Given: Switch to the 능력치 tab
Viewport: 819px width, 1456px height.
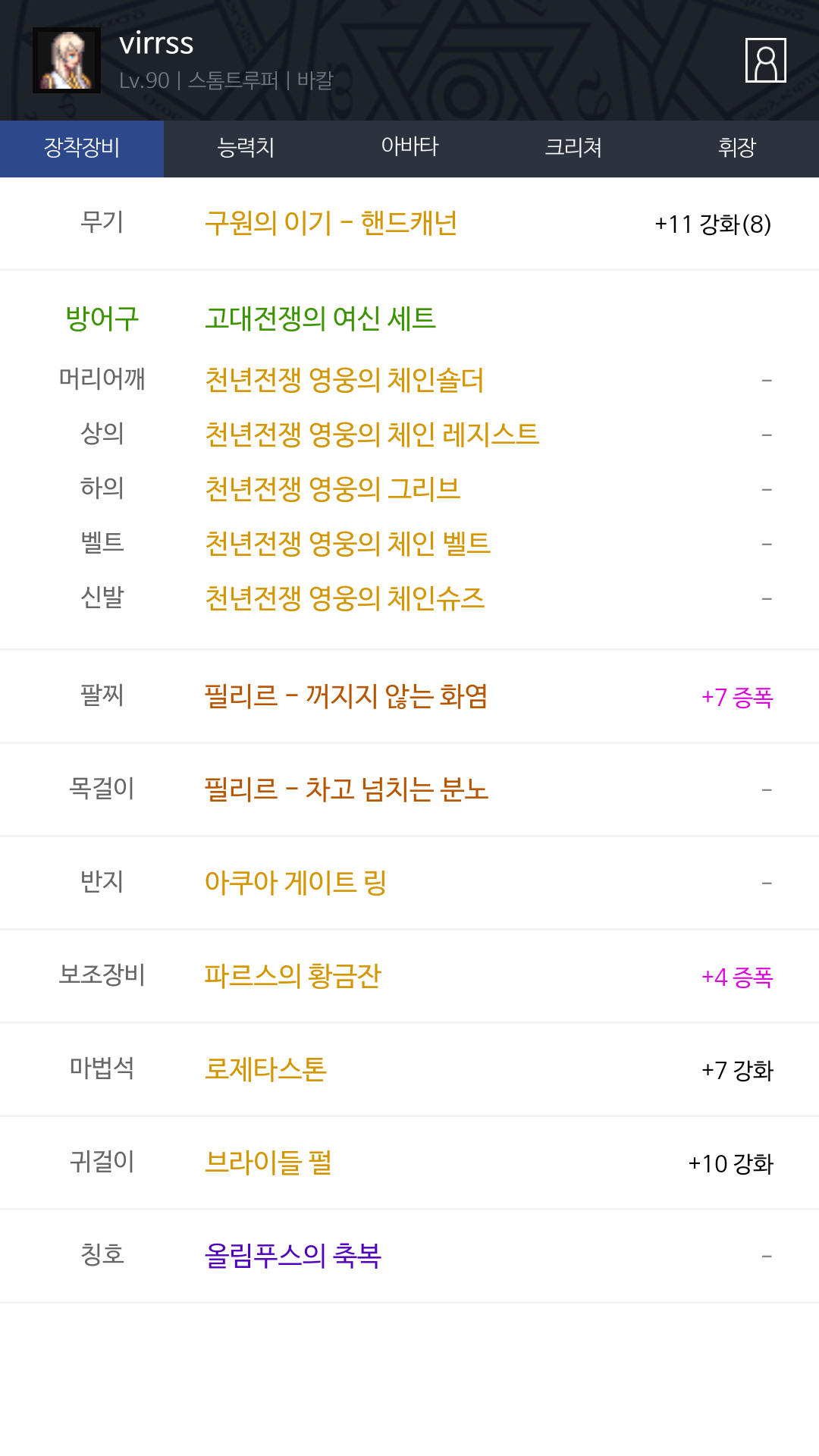Looking at the screenshot, I should click(246, 149).
